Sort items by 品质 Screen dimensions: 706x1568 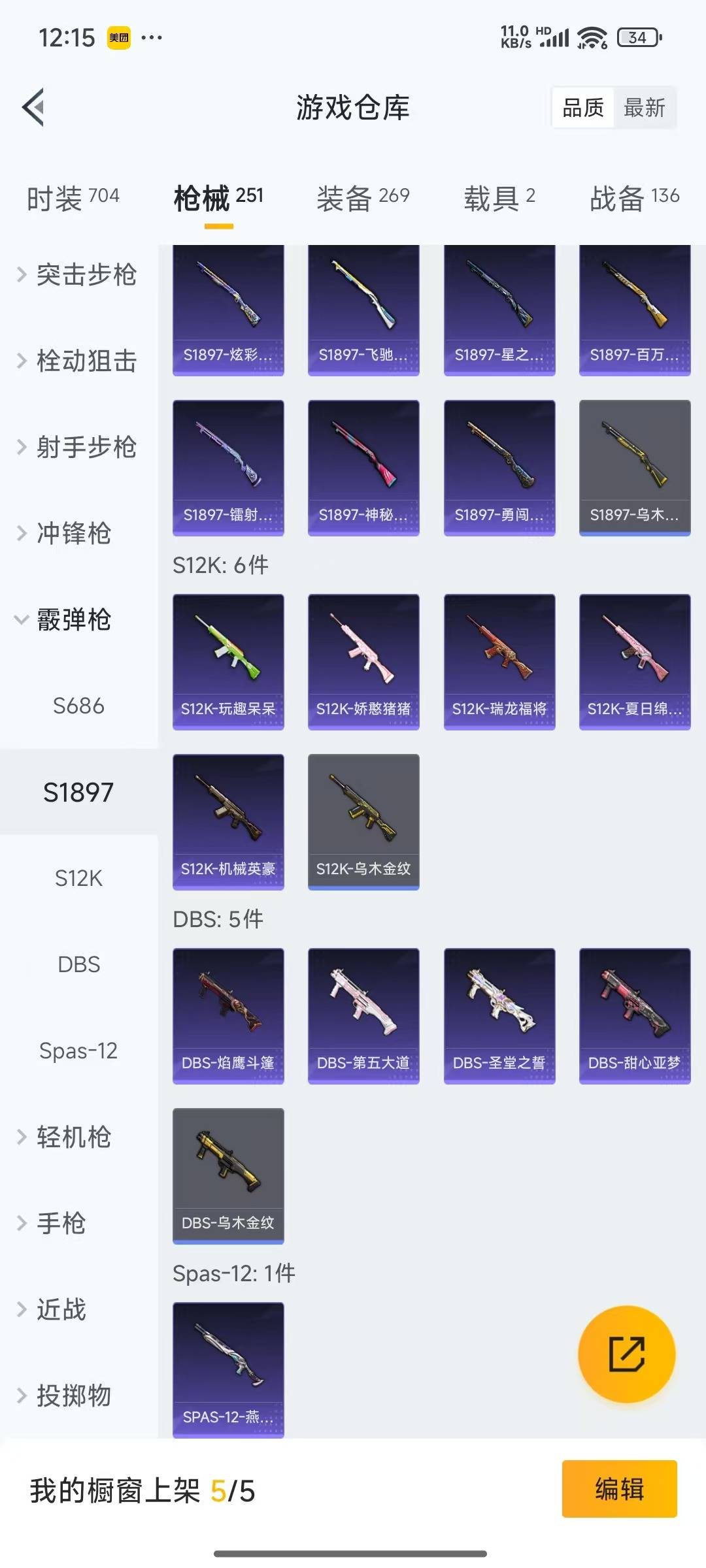click(583, 108)
